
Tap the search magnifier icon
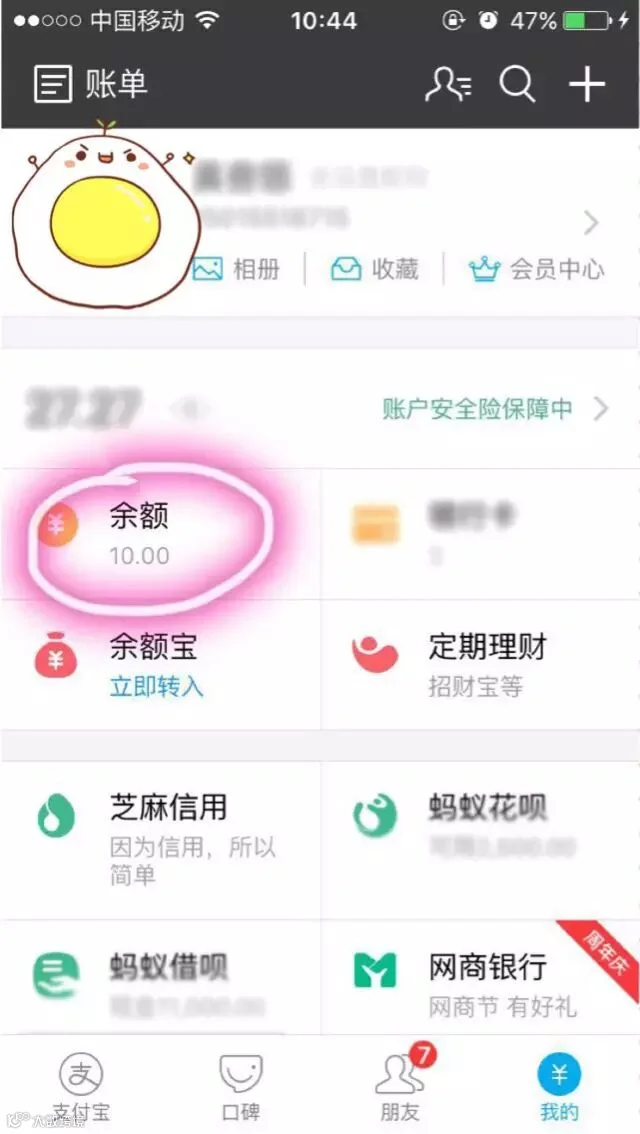point(517,85)
